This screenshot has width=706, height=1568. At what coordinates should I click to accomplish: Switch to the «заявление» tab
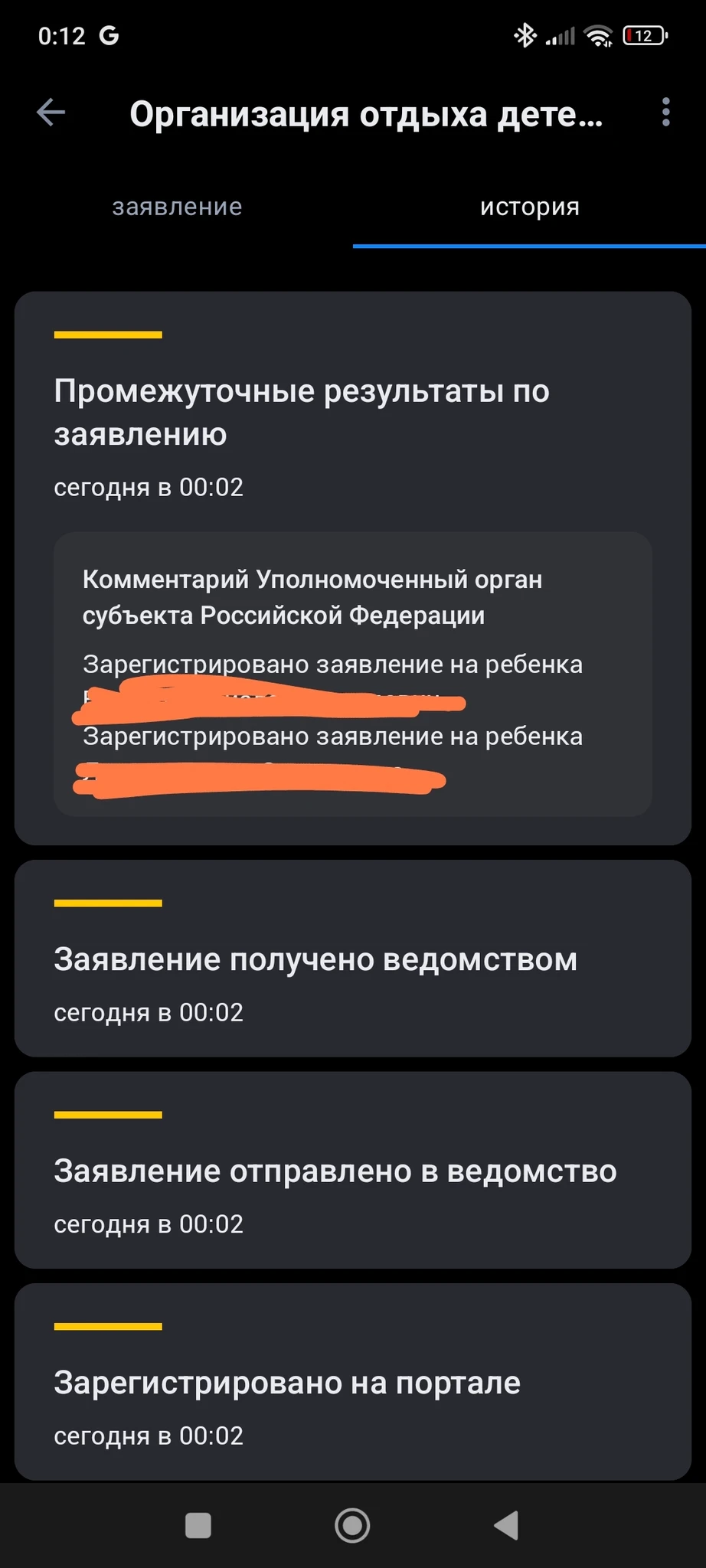(x=177, y=207)
